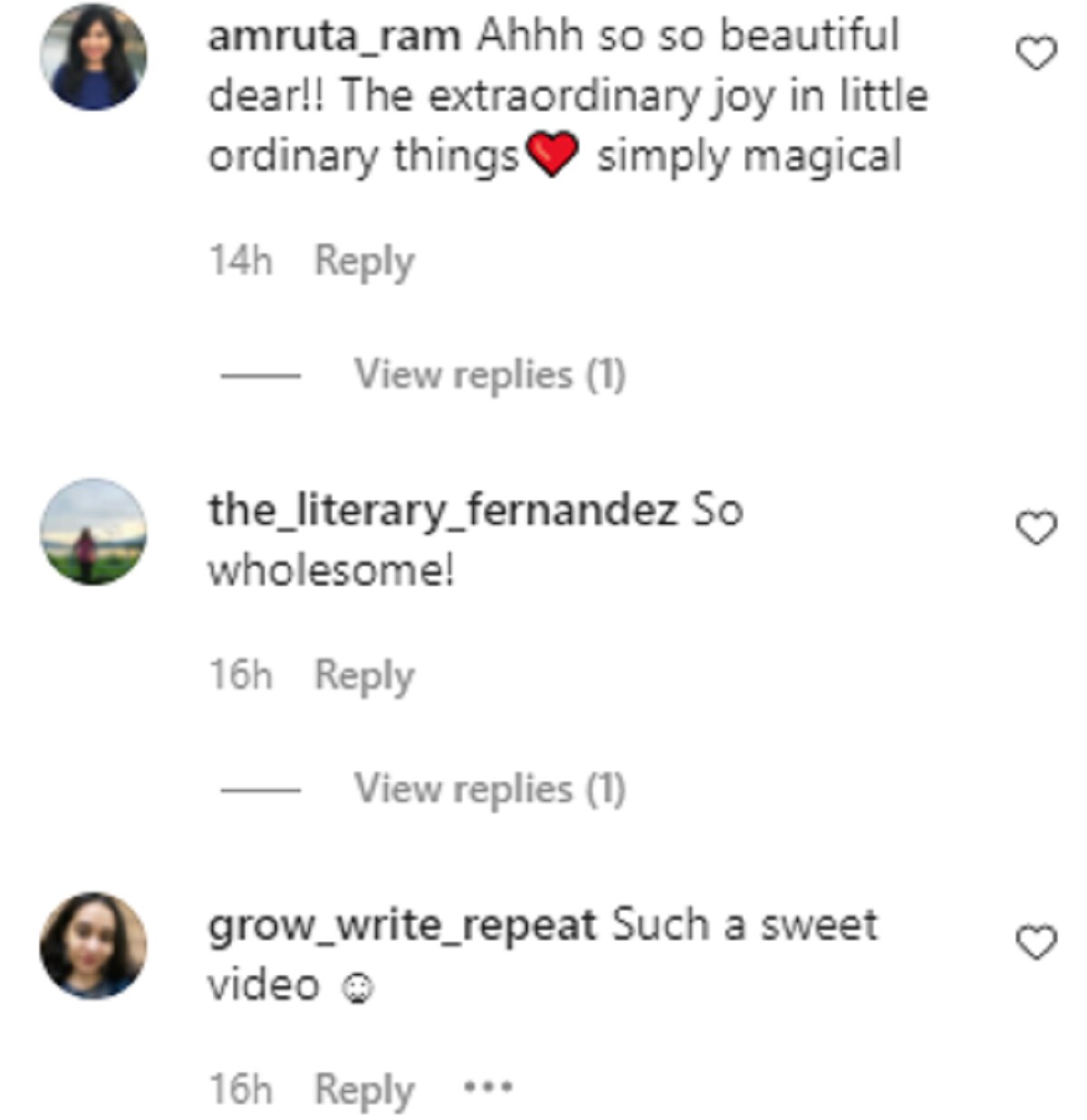1087x1120 pixels.
Task: Tap the the_literary_fernandez username
Action: 443,510
